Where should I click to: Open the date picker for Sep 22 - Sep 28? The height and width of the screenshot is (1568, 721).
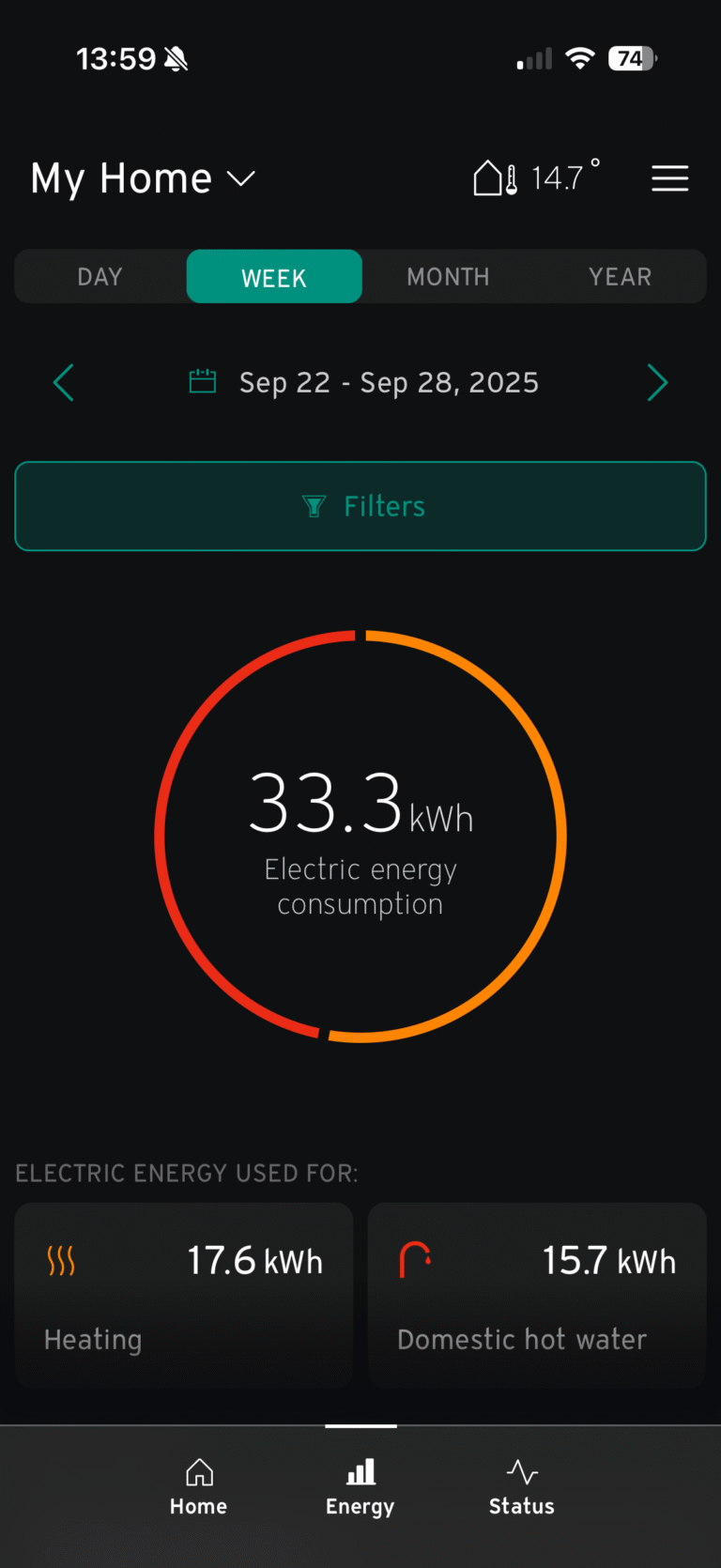point(364,382)
